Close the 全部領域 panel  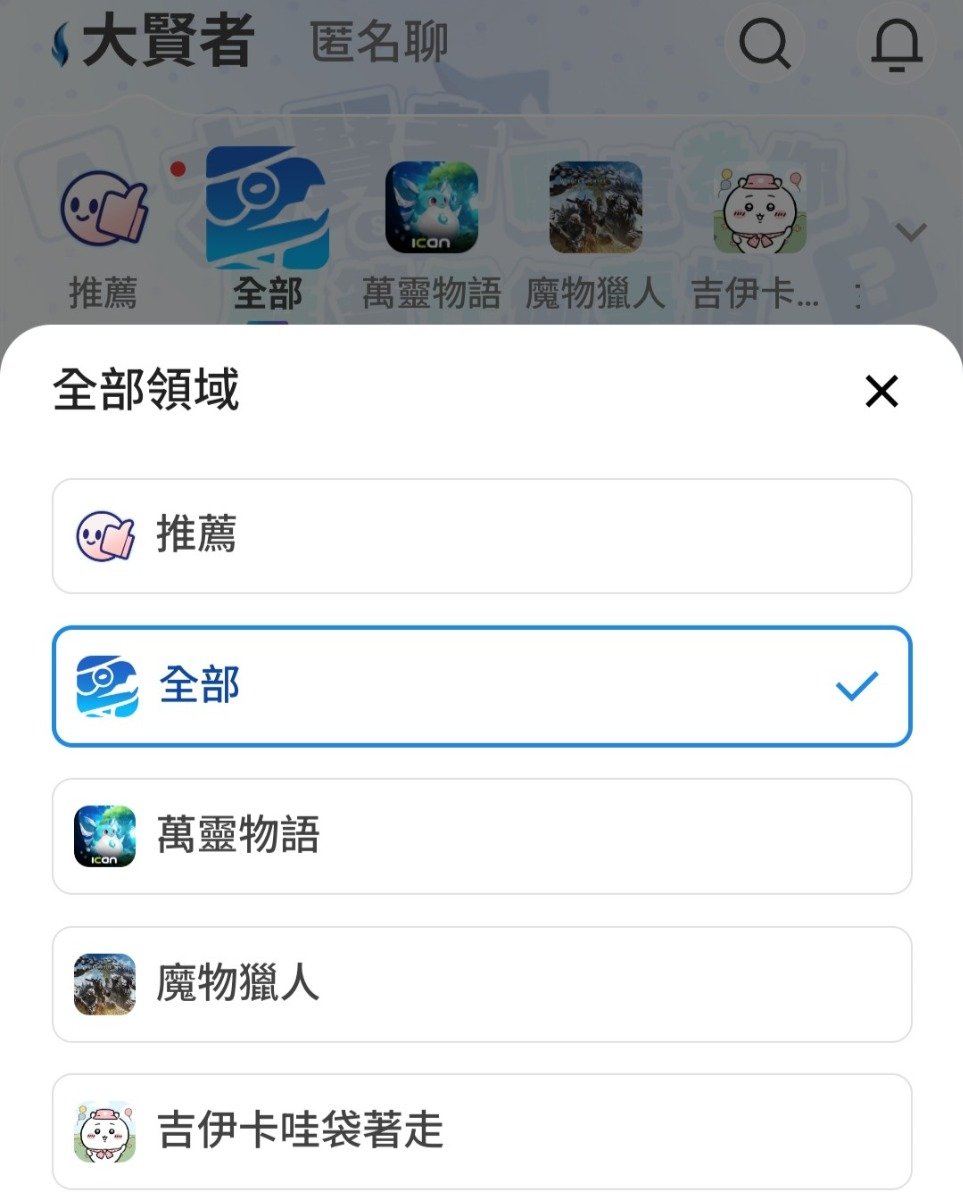tap(881, 392)
